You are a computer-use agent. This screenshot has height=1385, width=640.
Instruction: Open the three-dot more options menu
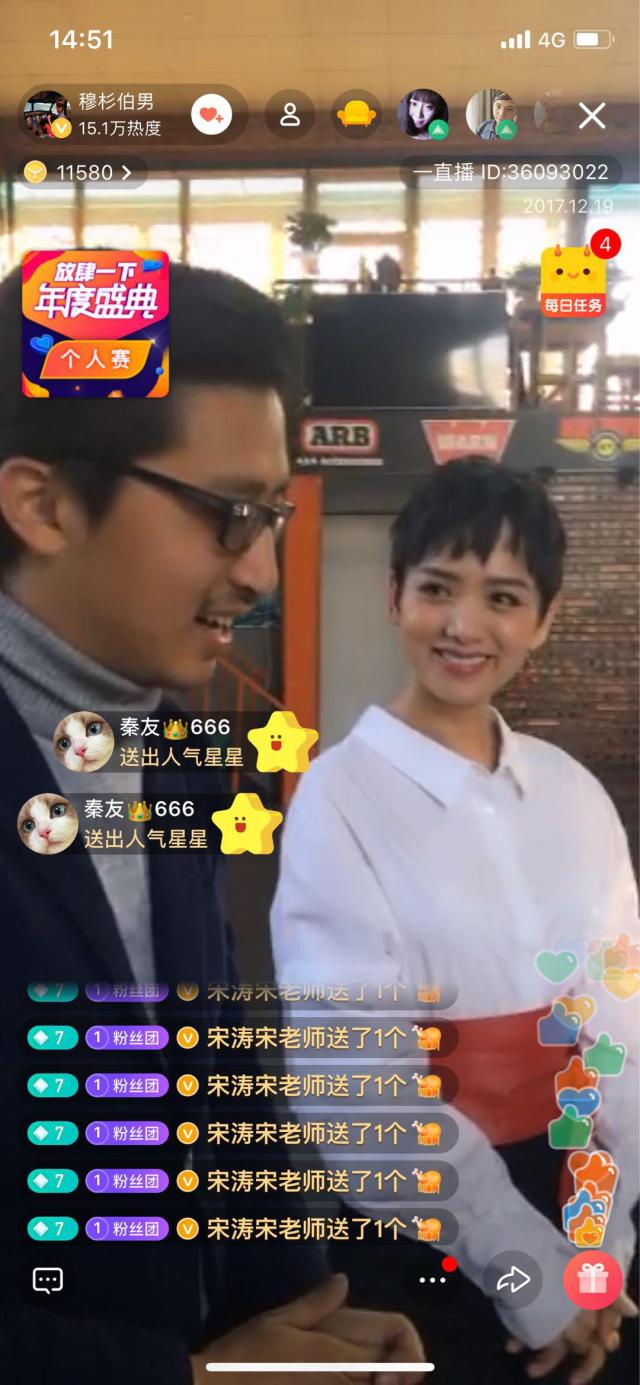pos(432,1280)
